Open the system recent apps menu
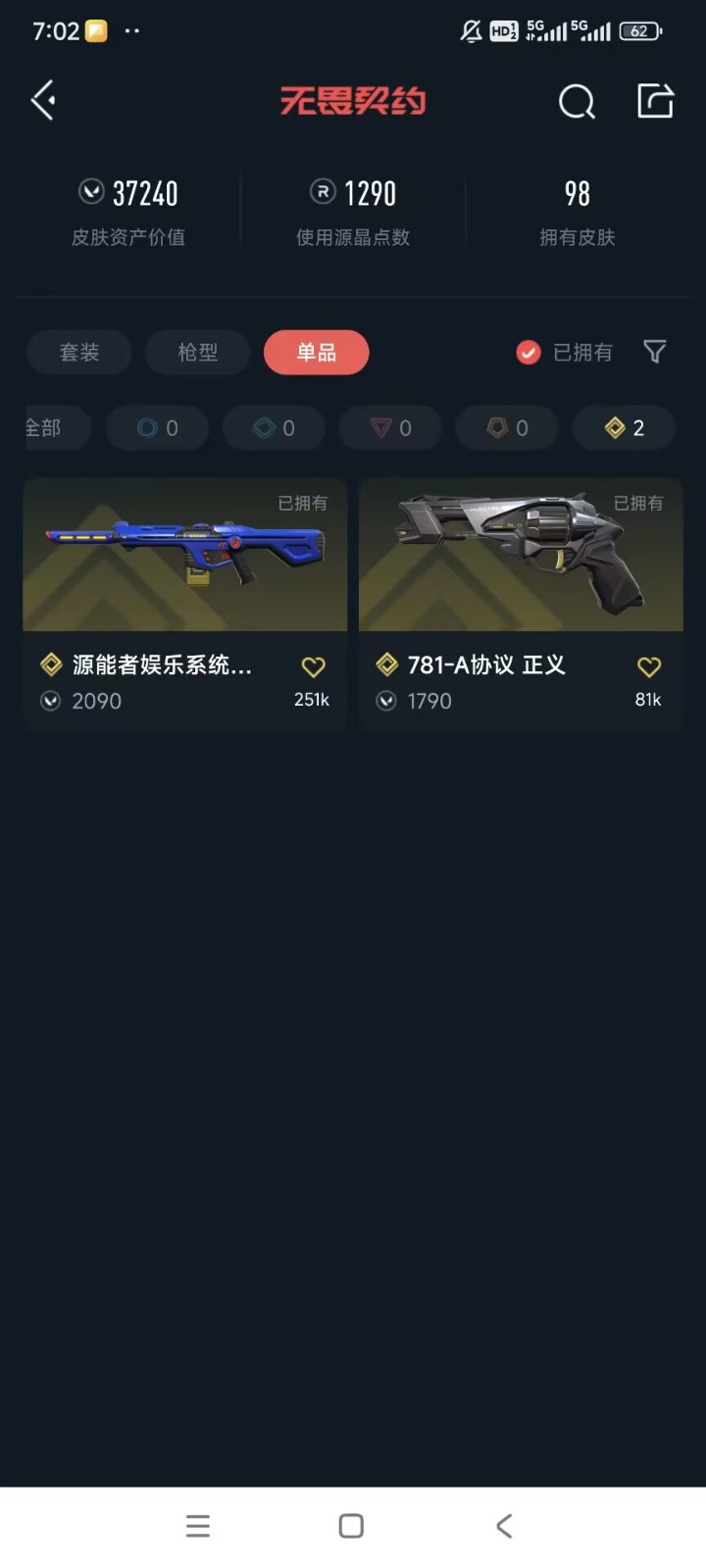This screenshot has width=706, height=1568. pos(198,1526)
